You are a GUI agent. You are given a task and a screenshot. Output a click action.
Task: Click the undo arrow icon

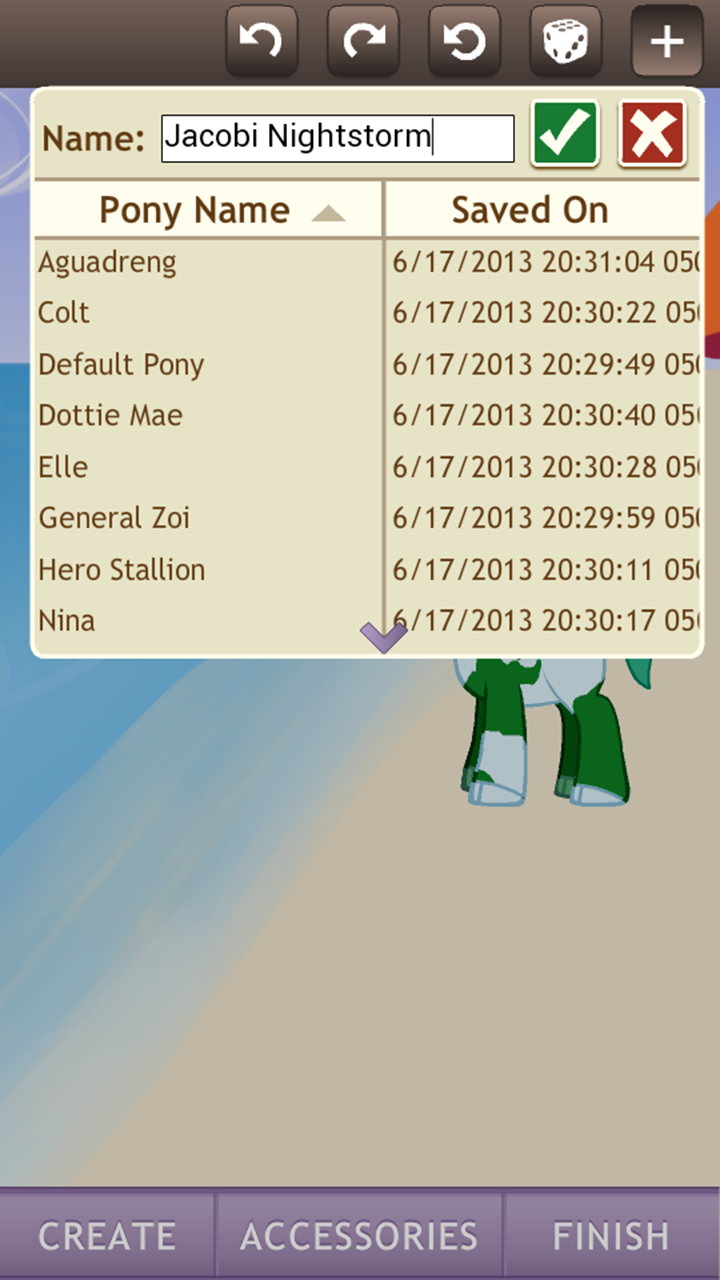[261, 42]
